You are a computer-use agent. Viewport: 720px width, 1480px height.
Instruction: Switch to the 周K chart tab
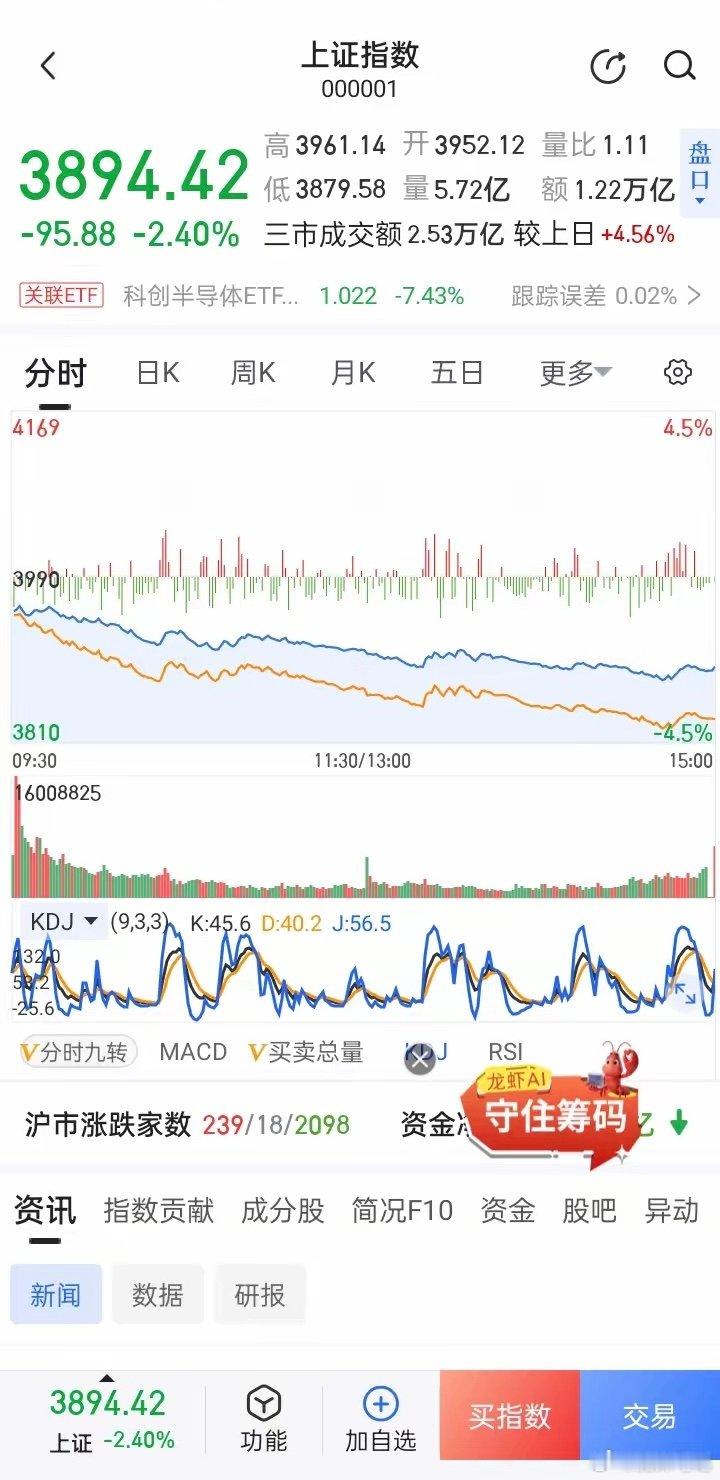pyautogui.click(x=253, y=373)
